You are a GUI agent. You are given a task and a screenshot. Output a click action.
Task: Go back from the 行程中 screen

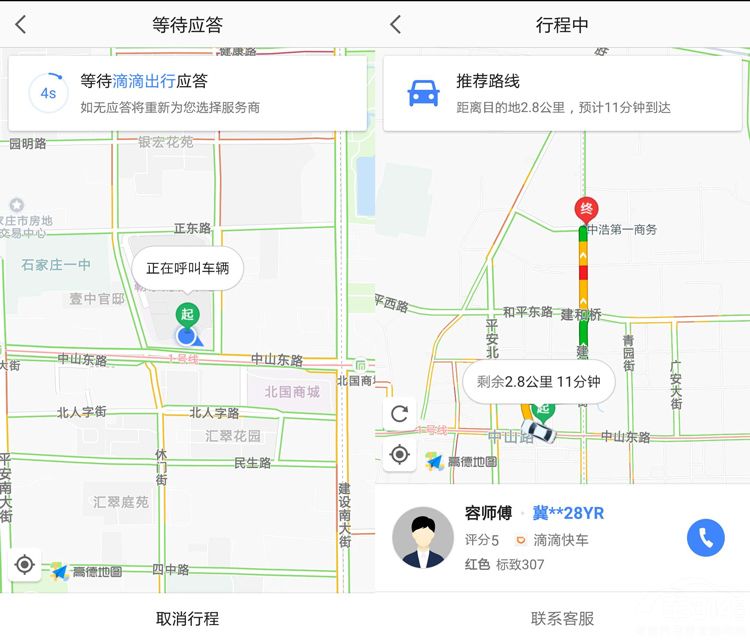click(396, 25)
